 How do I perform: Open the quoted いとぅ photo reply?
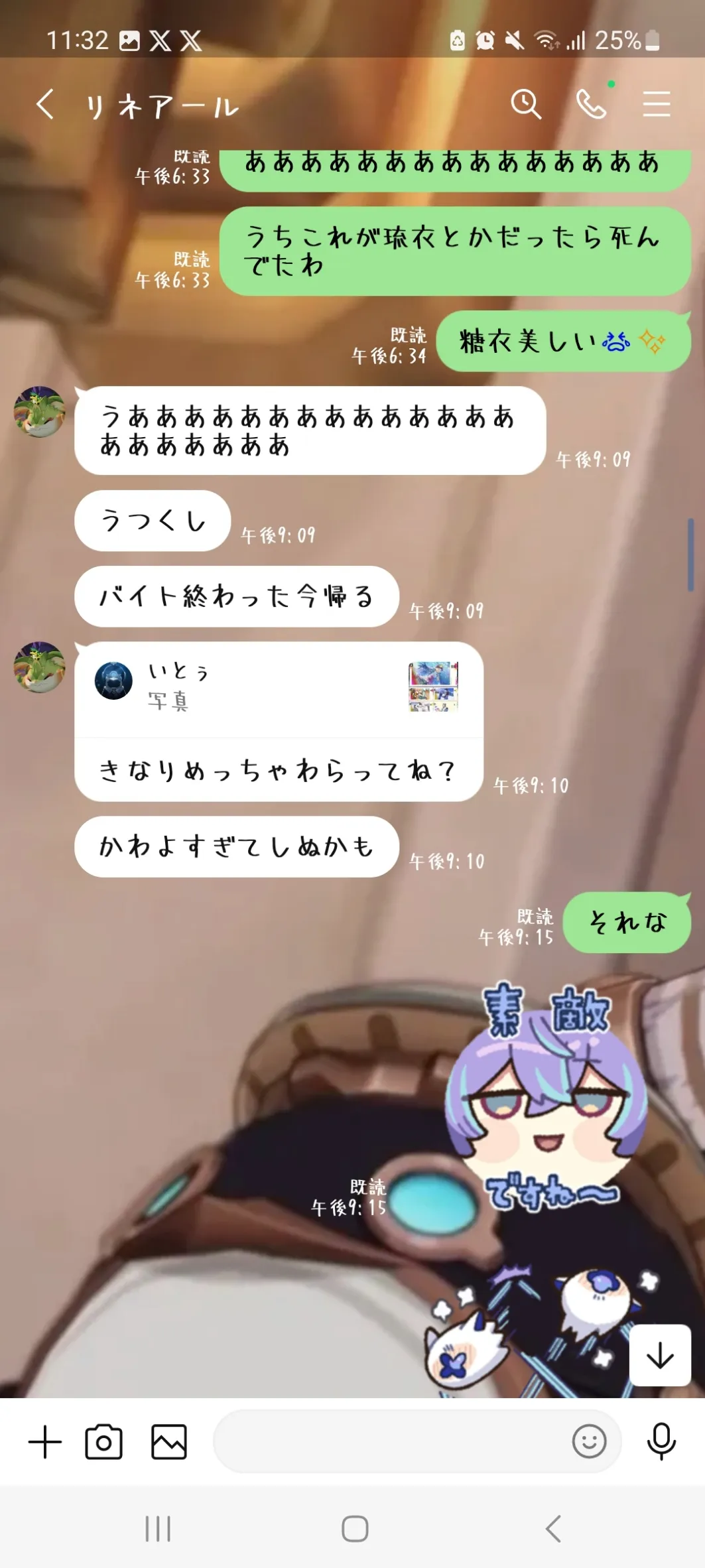(279, 690)
